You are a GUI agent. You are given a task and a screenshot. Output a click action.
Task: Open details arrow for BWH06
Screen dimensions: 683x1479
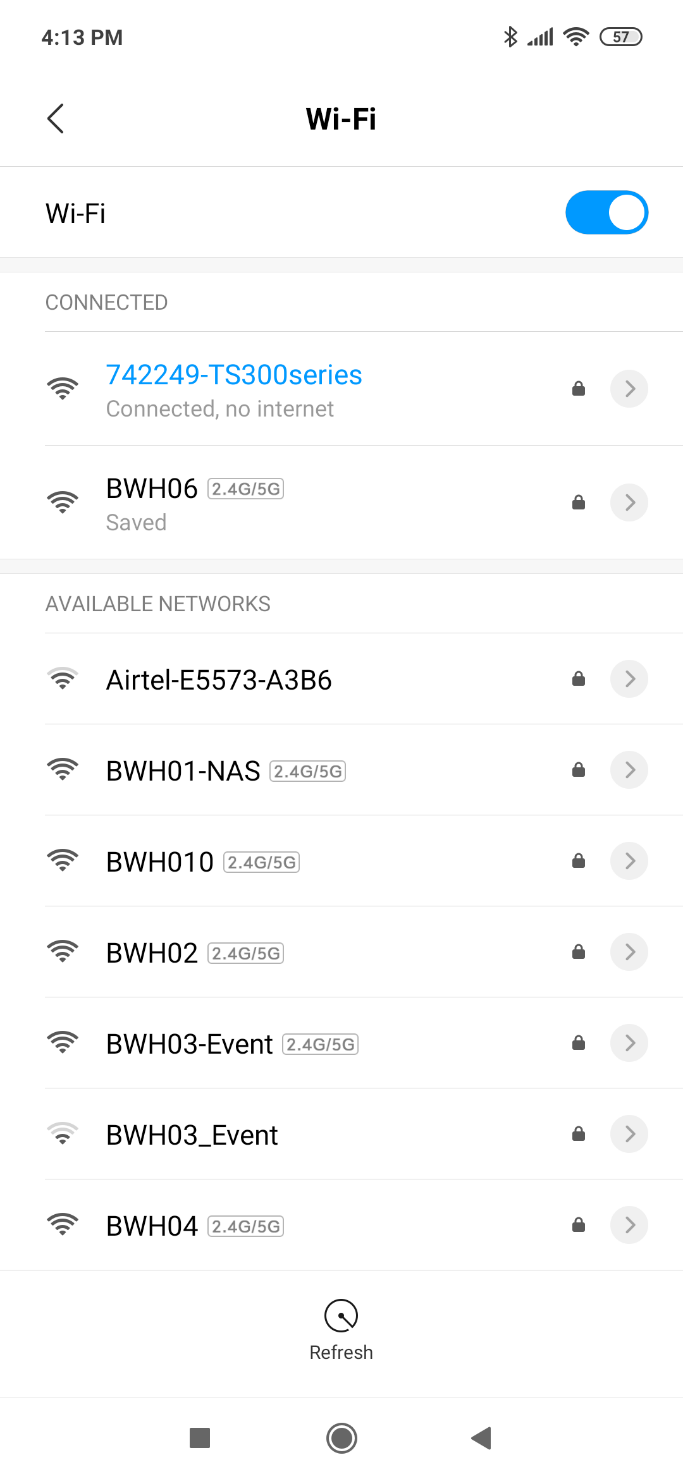click(x=629, y=502)
